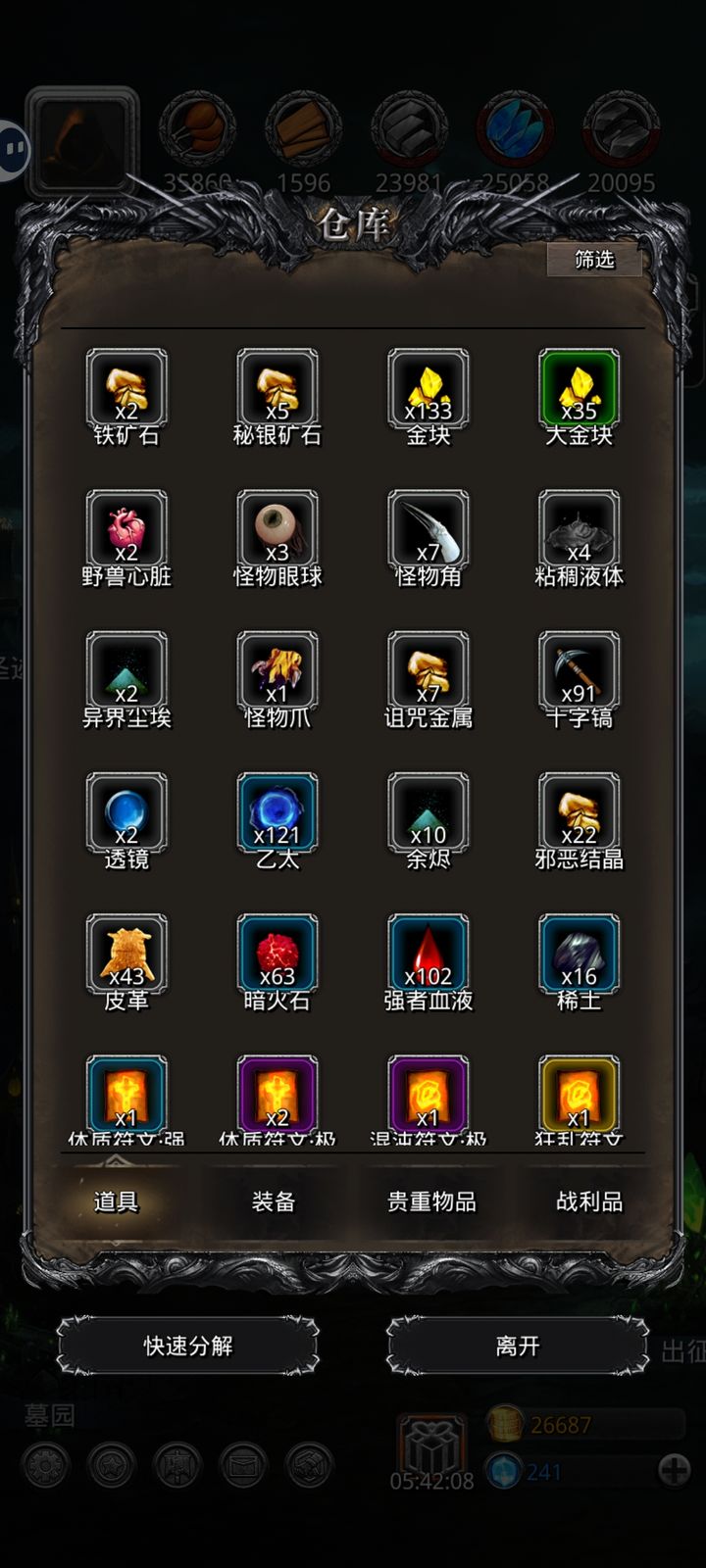Tap the 稀土 item

[579, 954]
